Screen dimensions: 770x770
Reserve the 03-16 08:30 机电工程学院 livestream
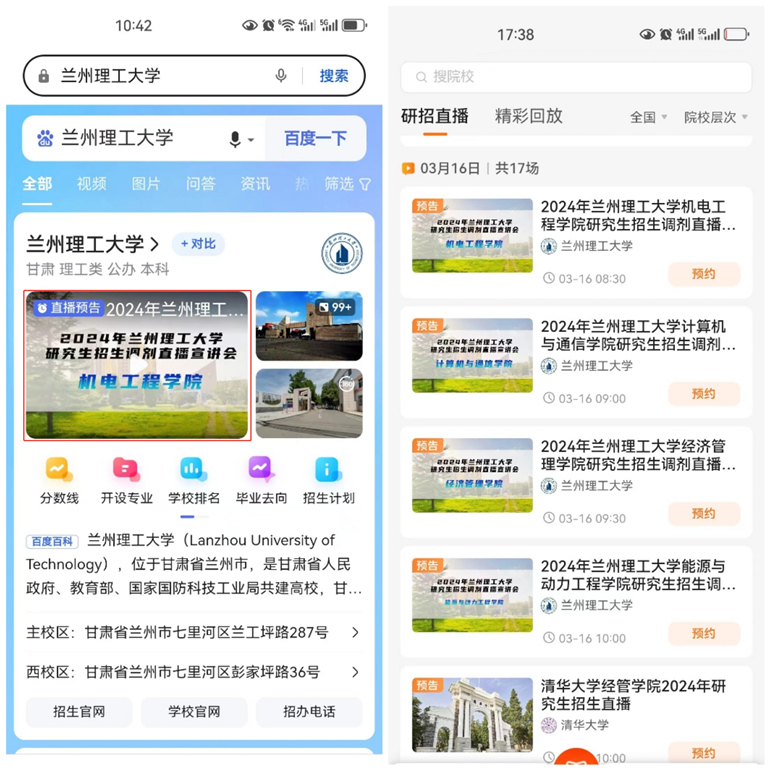click(x=703, y=274)
